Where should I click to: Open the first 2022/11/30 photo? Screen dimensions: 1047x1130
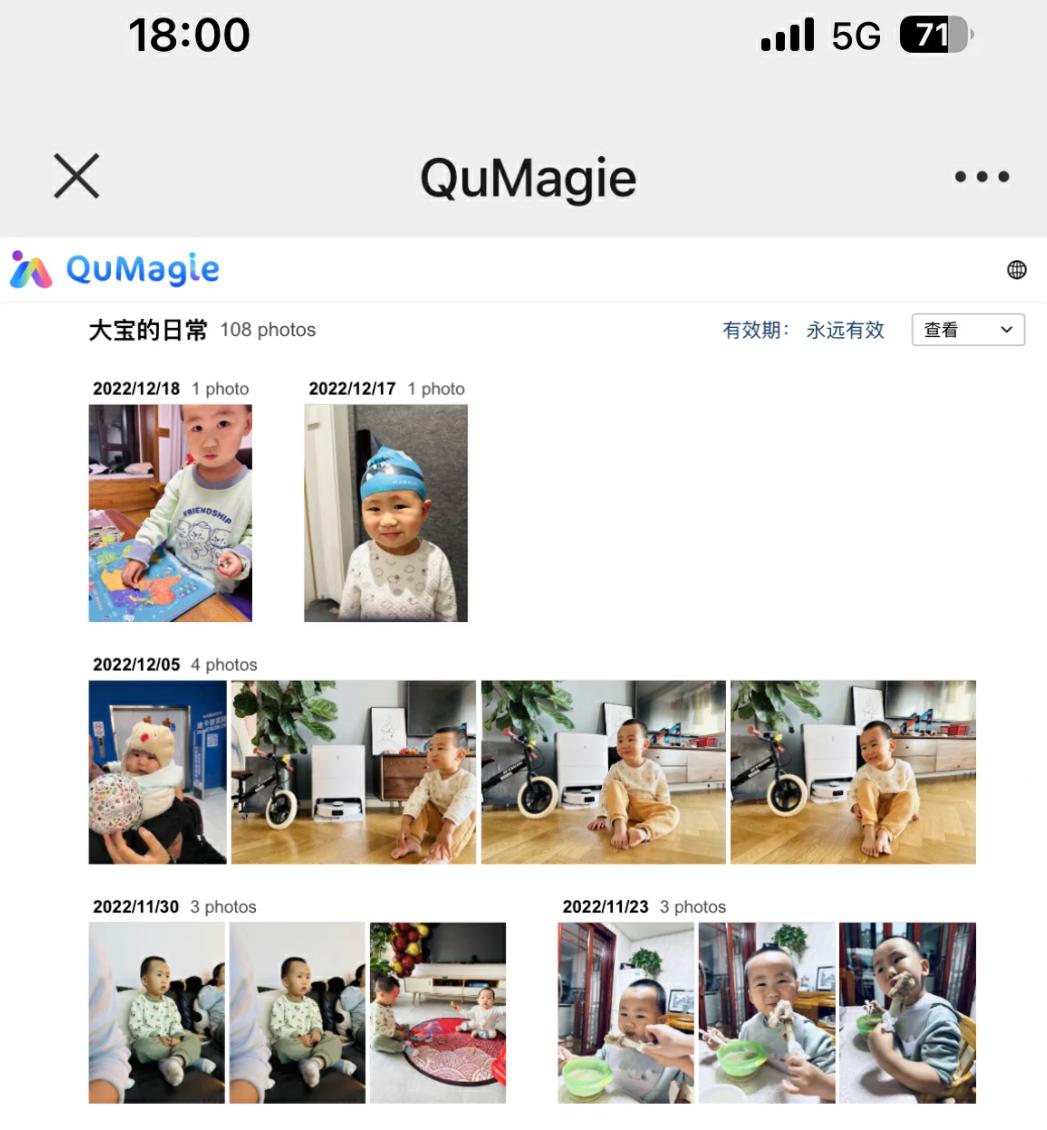click(156, 1012)
